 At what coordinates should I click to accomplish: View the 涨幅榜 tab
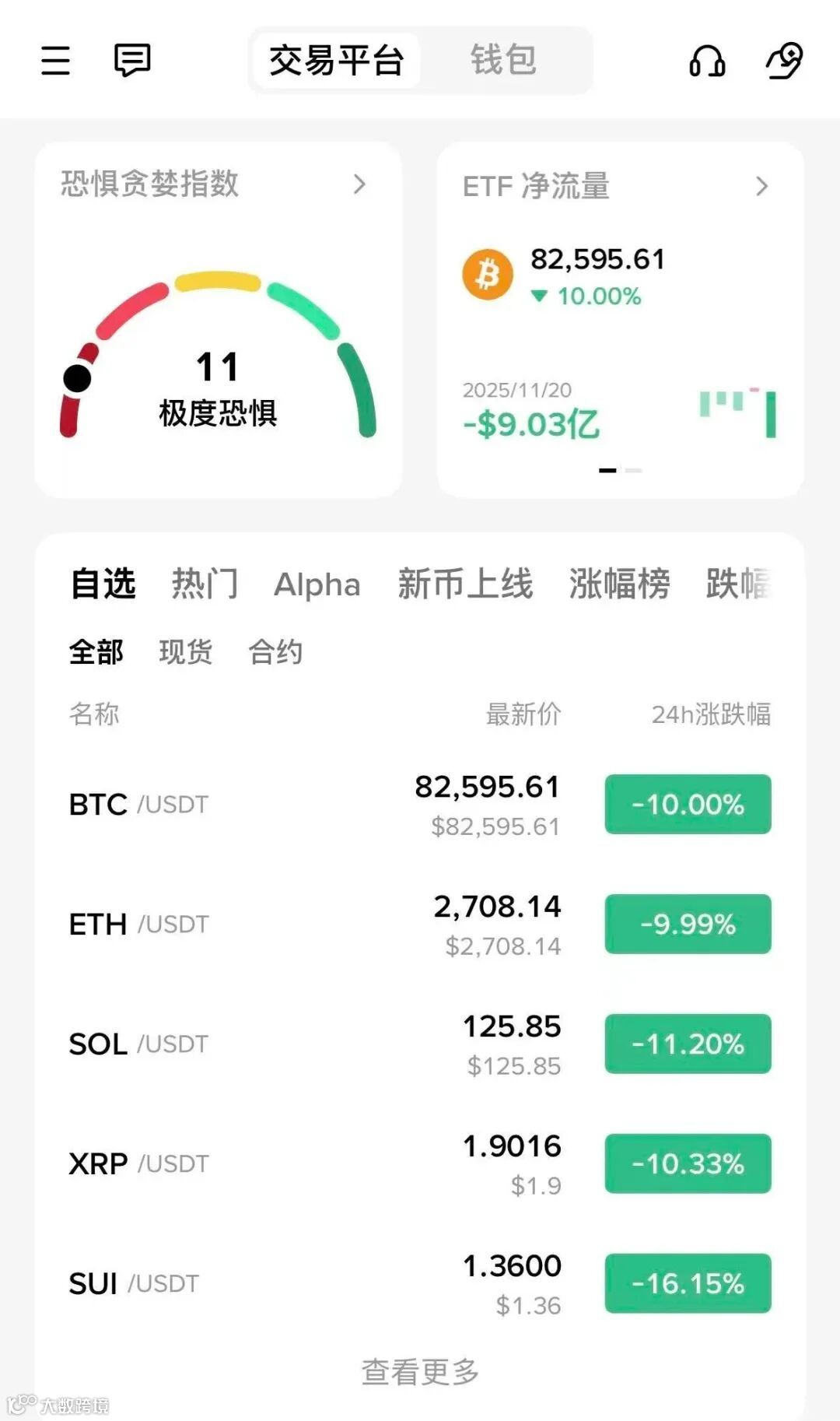coord(619,584)
